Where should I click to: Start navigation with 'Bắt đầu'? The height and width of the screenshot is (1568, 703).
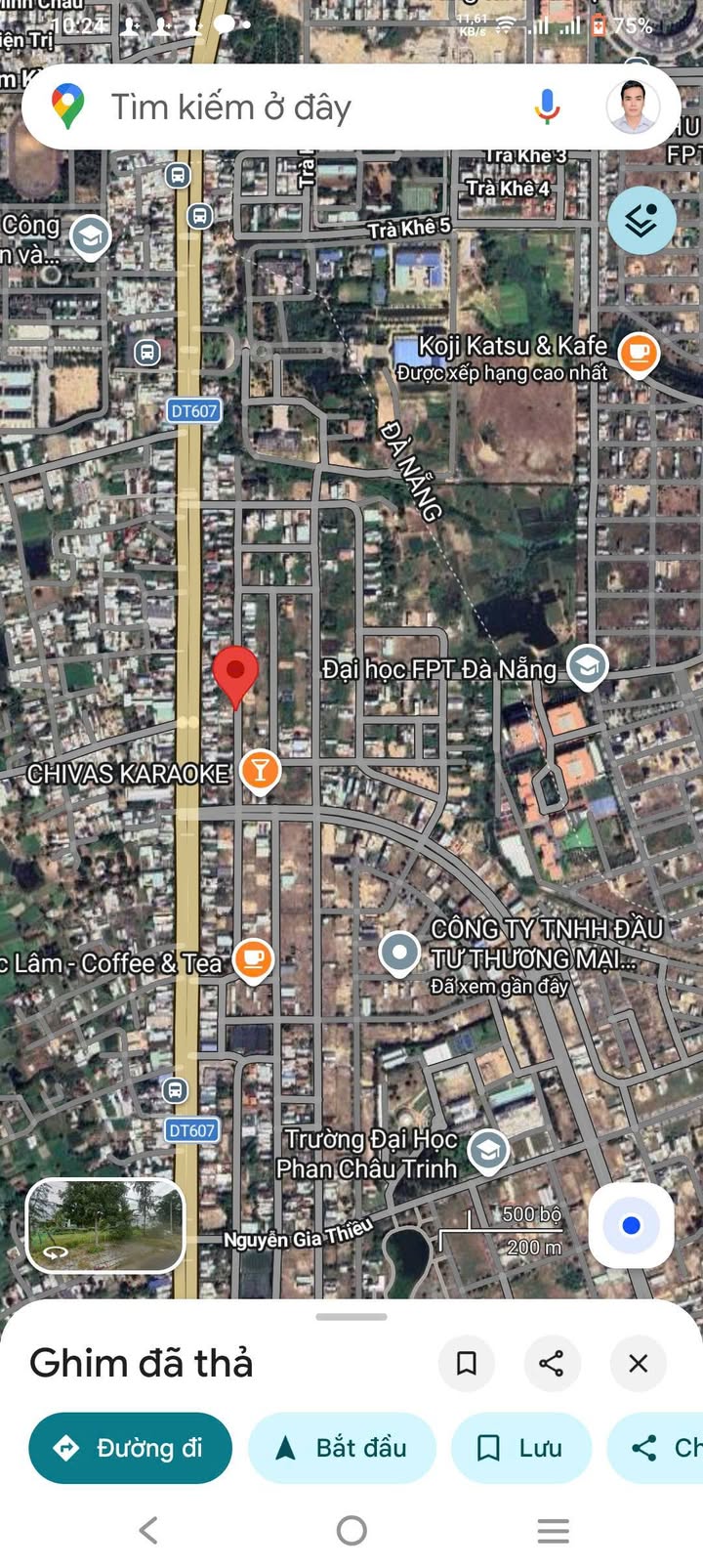click(342, 1448)
